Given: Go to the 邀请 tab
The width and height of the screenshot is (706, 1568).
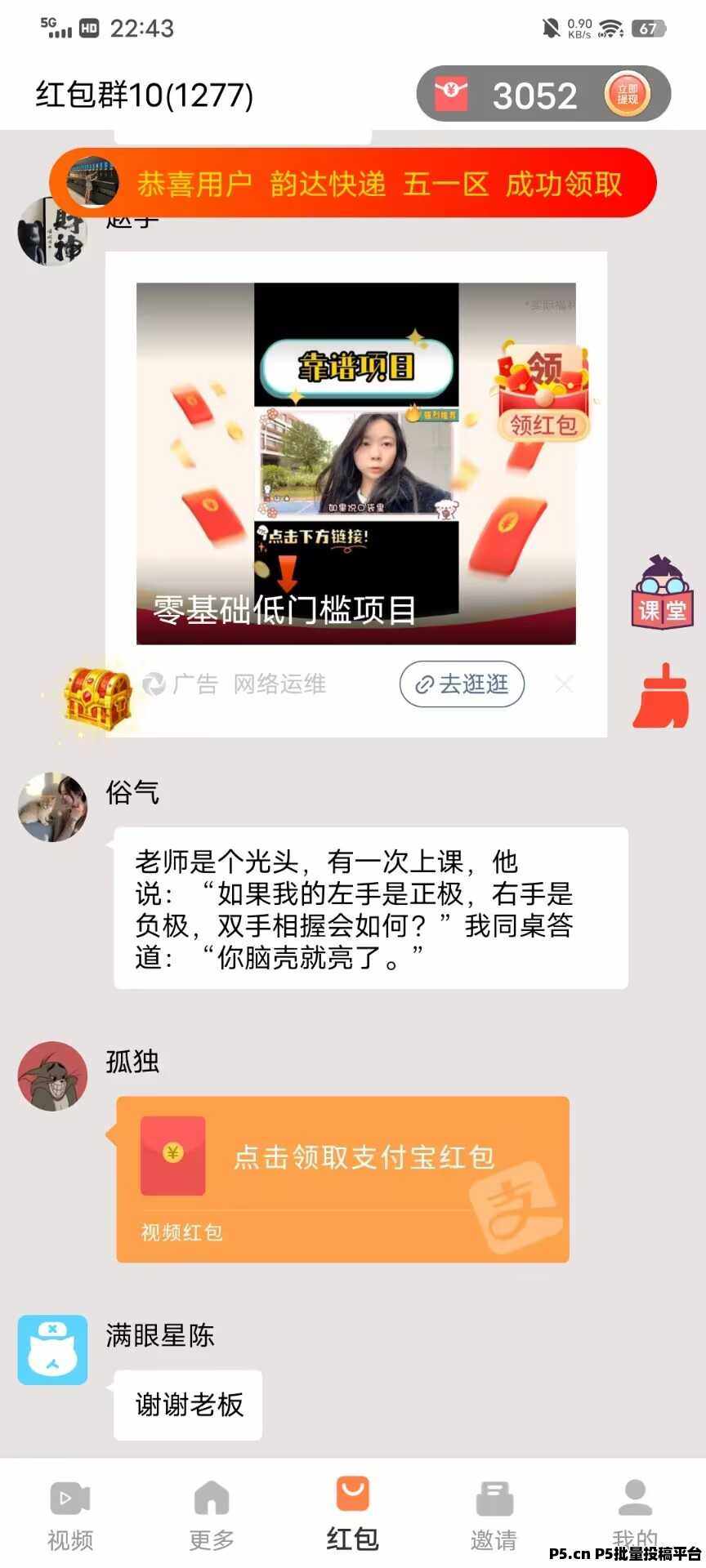Looking at the screenshot, I should [494, 1515].
